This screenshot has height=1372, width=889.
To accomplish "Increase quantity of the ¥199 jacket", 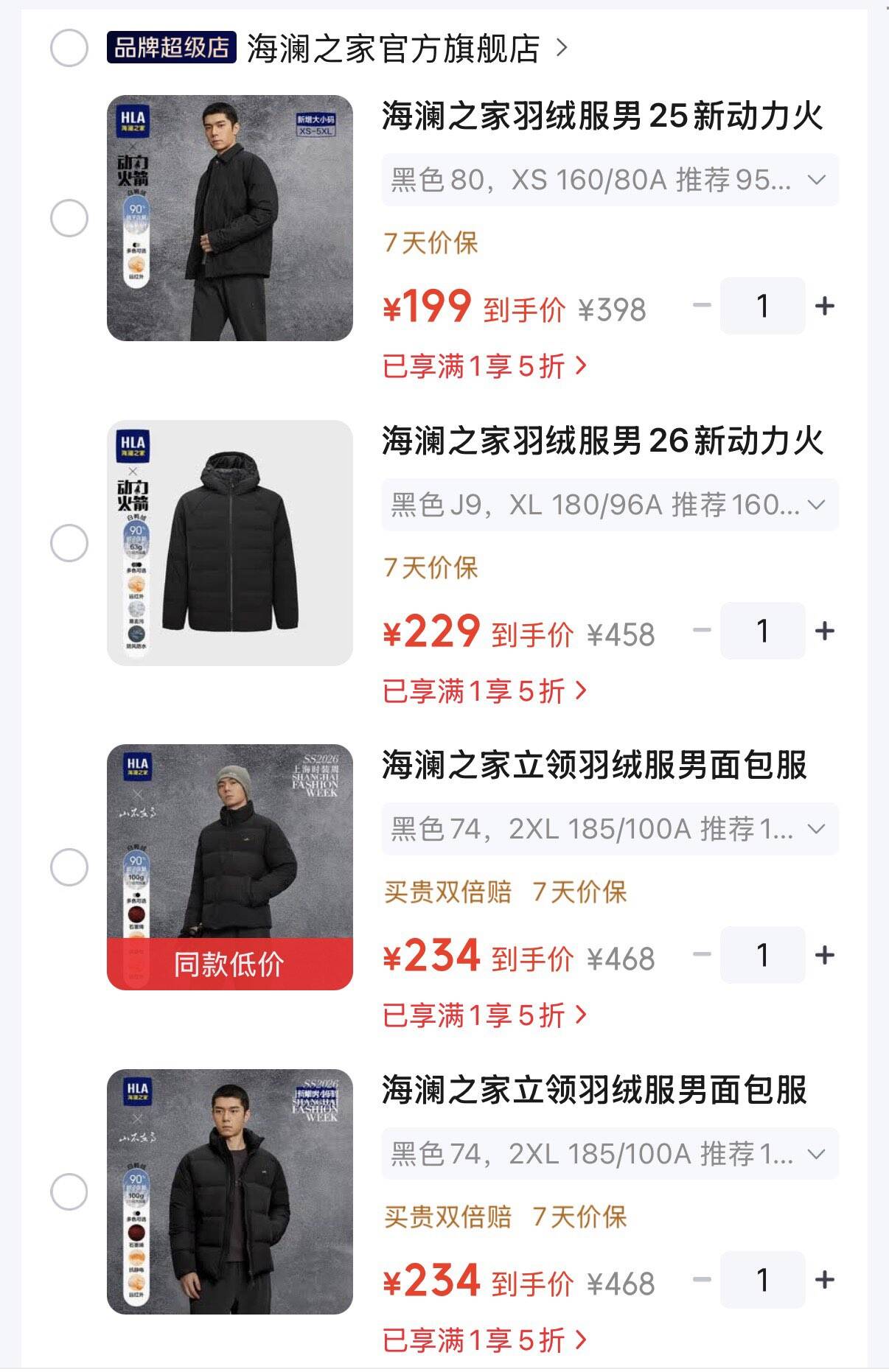I will (x=825, y=306).
